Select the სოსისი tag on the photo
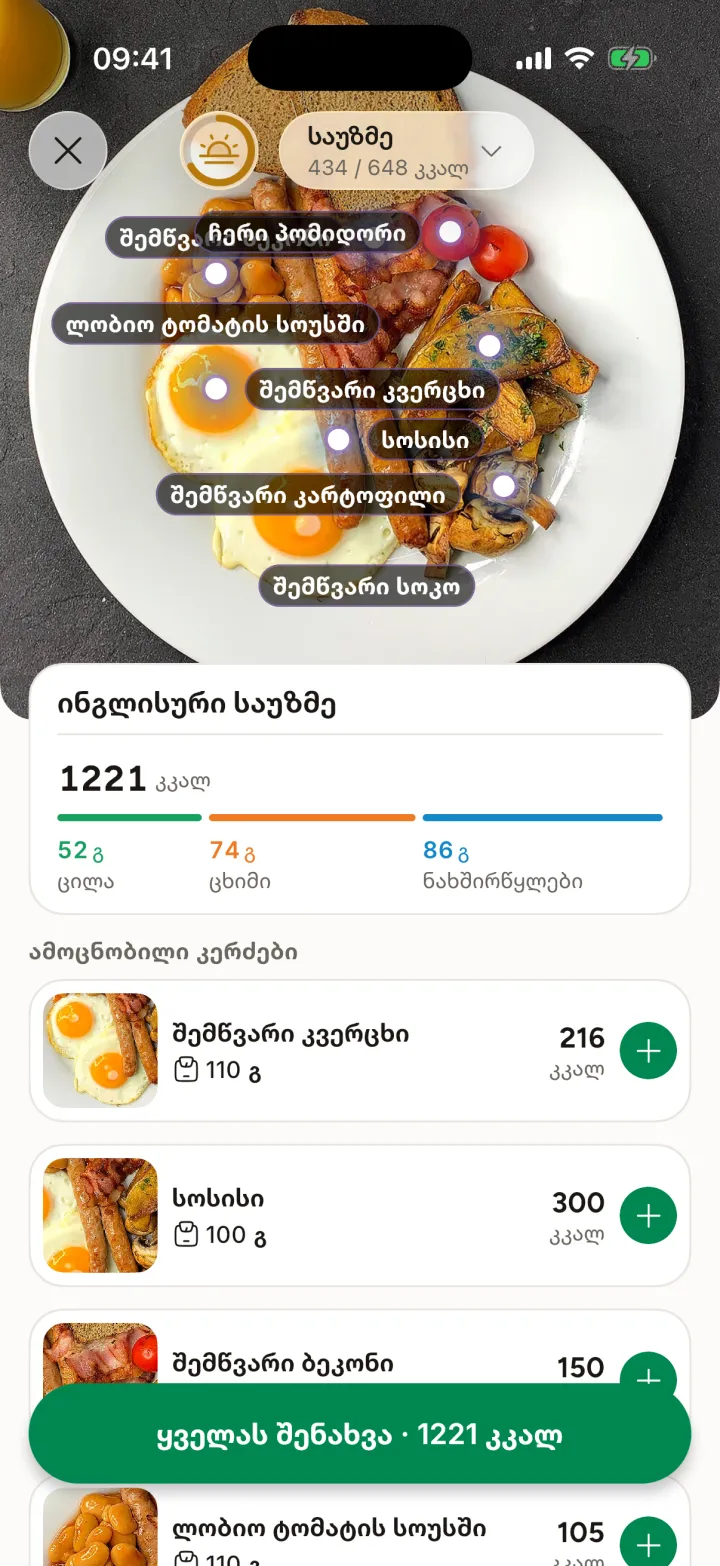The width and height of the screenshot is (720, 1566). pos(426,440)
